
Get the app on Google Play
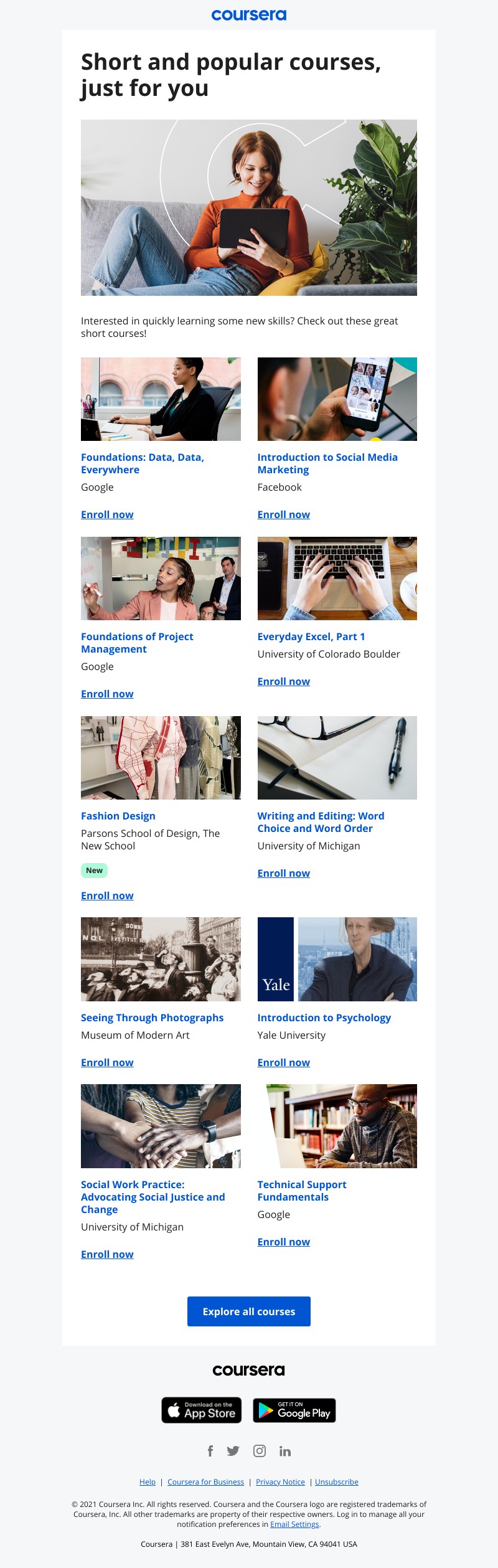pyautogui.click(x=294, y=1410)
